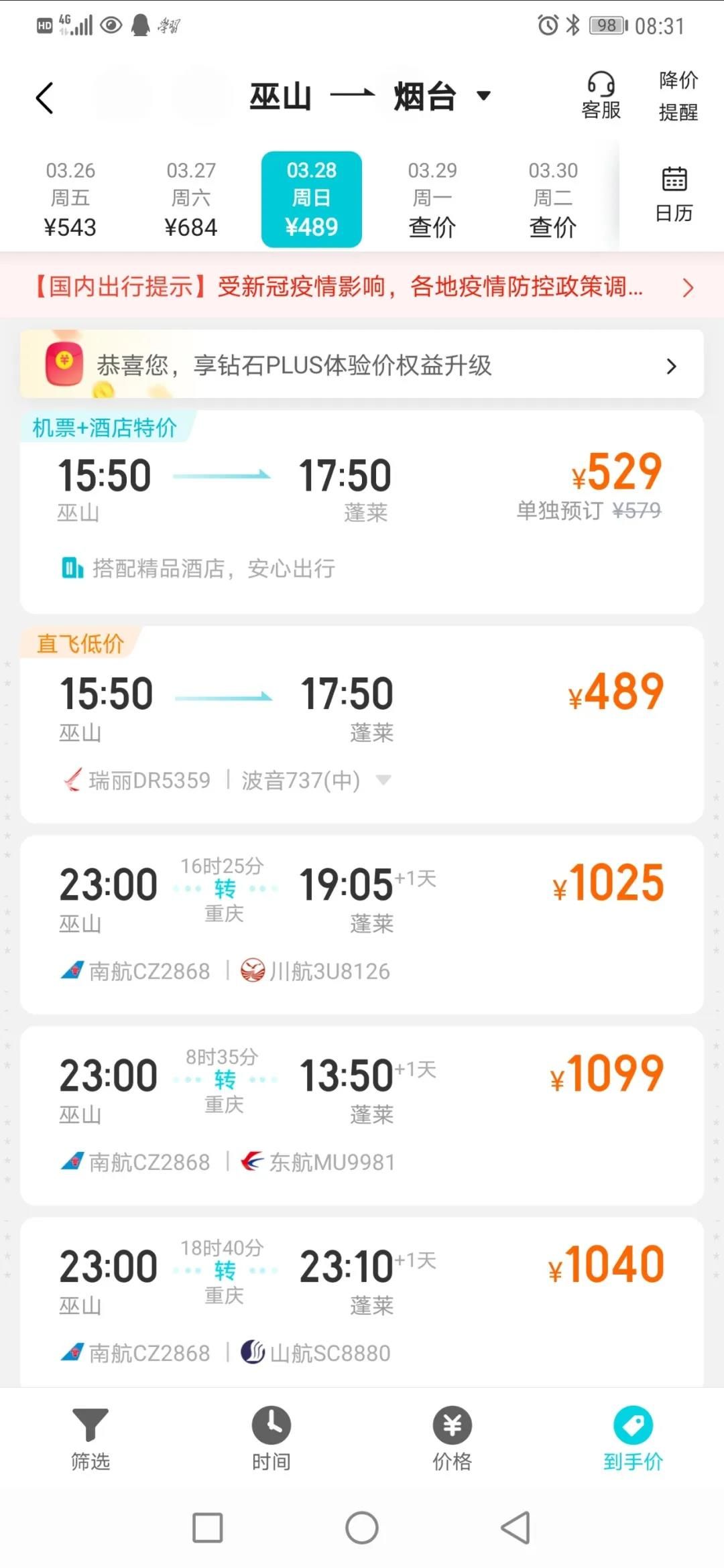Screen dimensions: 724x1568
Task: Check price for 03.30 周二
Action: (553, 199)
